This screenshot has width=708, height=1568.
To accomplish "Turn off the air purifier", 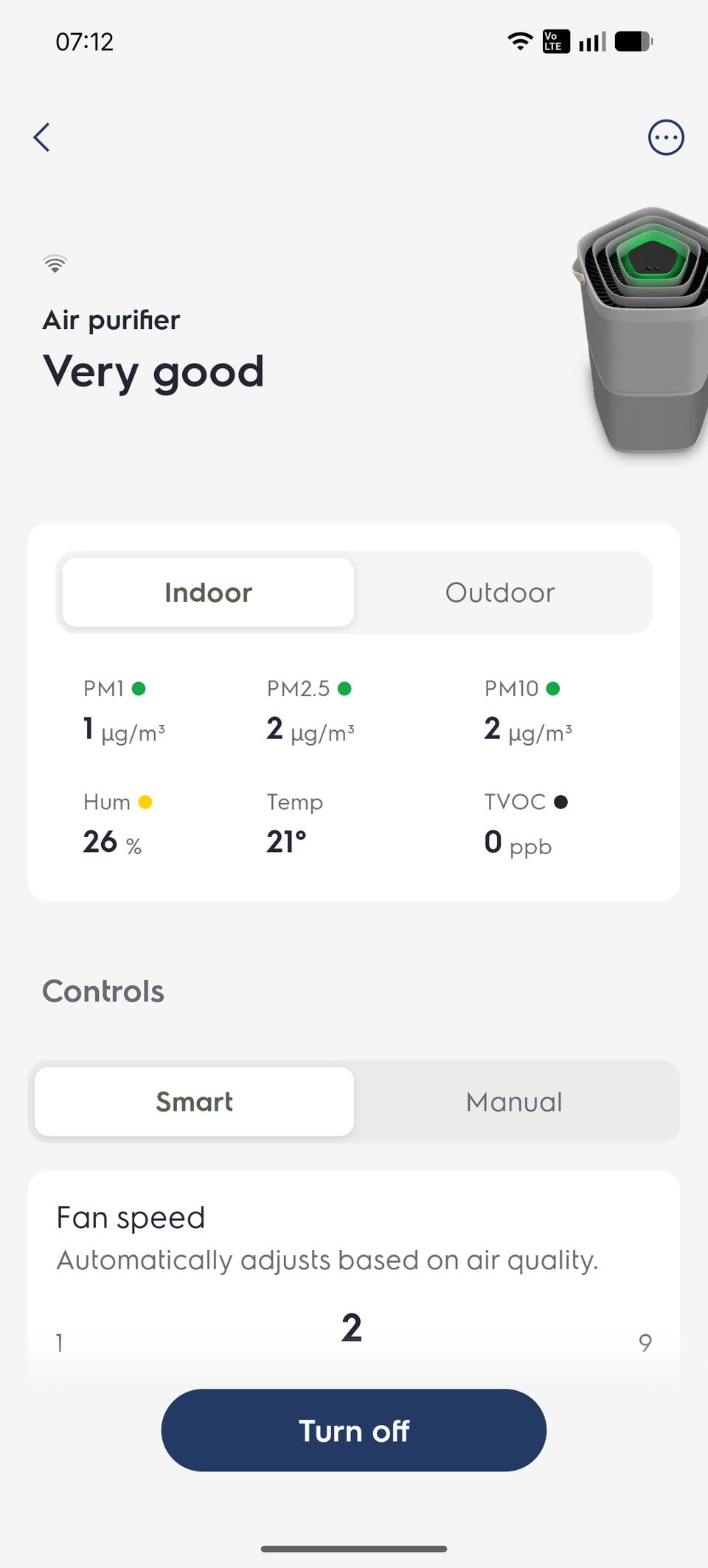I will pos(354,1430).
